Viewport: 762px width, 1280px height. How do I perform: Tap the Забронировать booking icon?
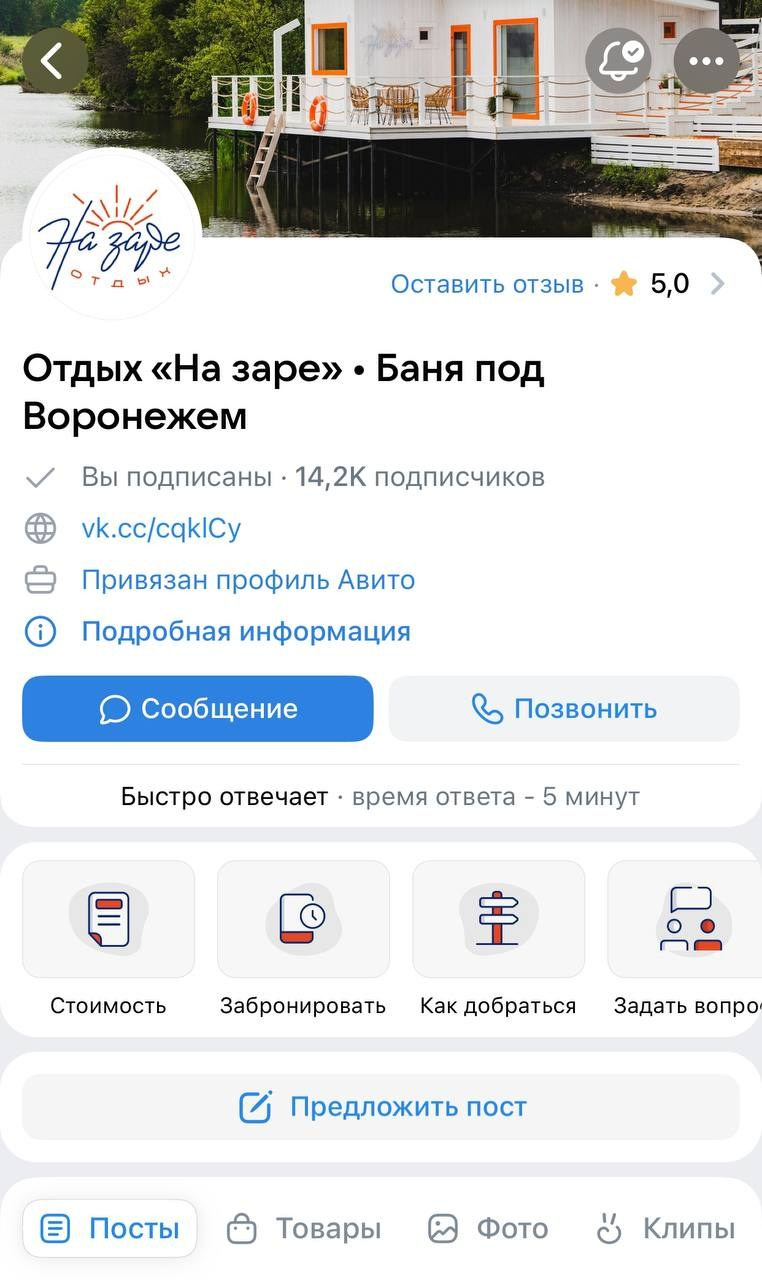(x=303, y=918)
